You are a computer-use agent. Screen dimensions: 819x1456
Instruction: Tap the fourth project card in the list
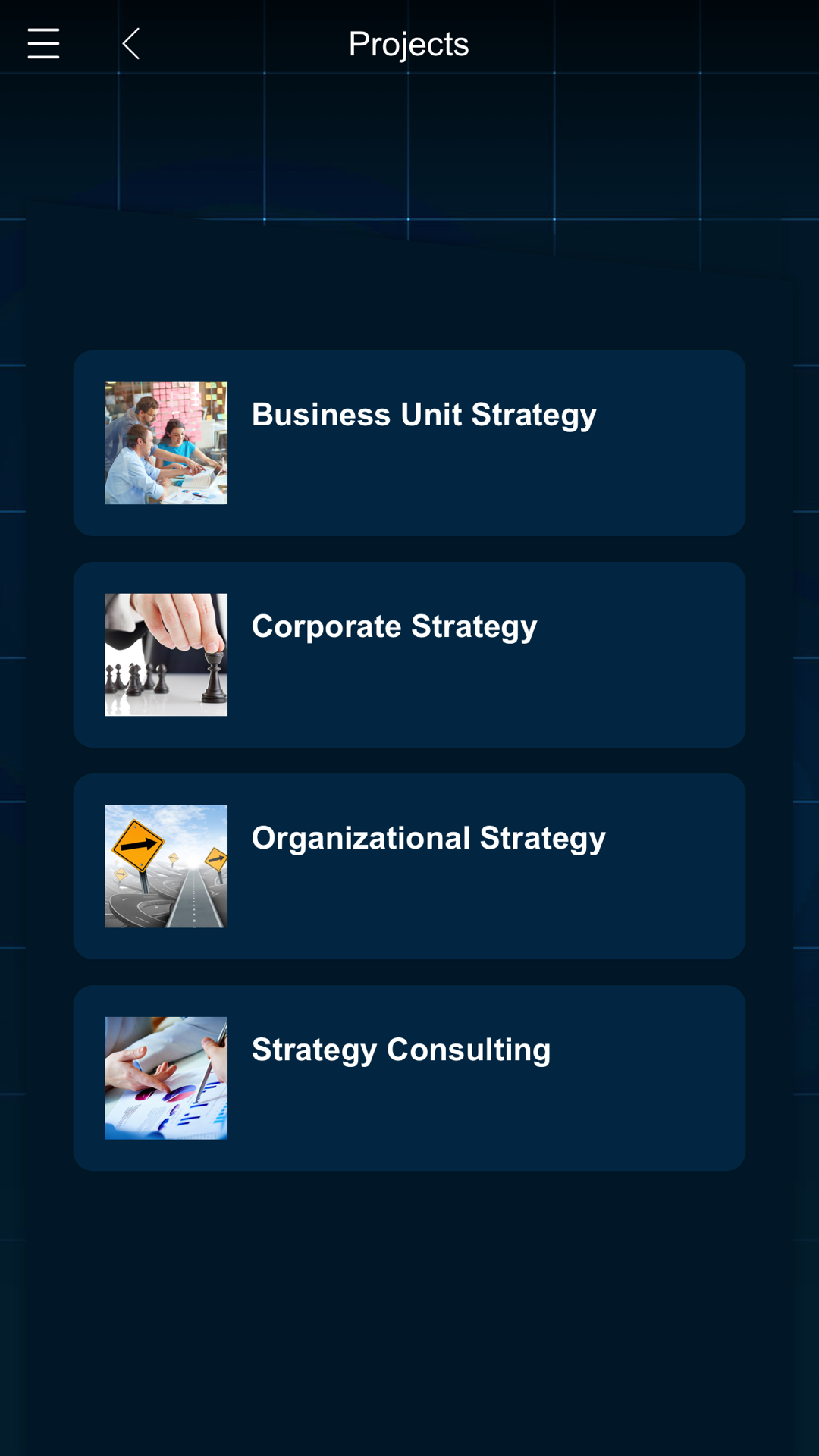tap(409, 1078)
